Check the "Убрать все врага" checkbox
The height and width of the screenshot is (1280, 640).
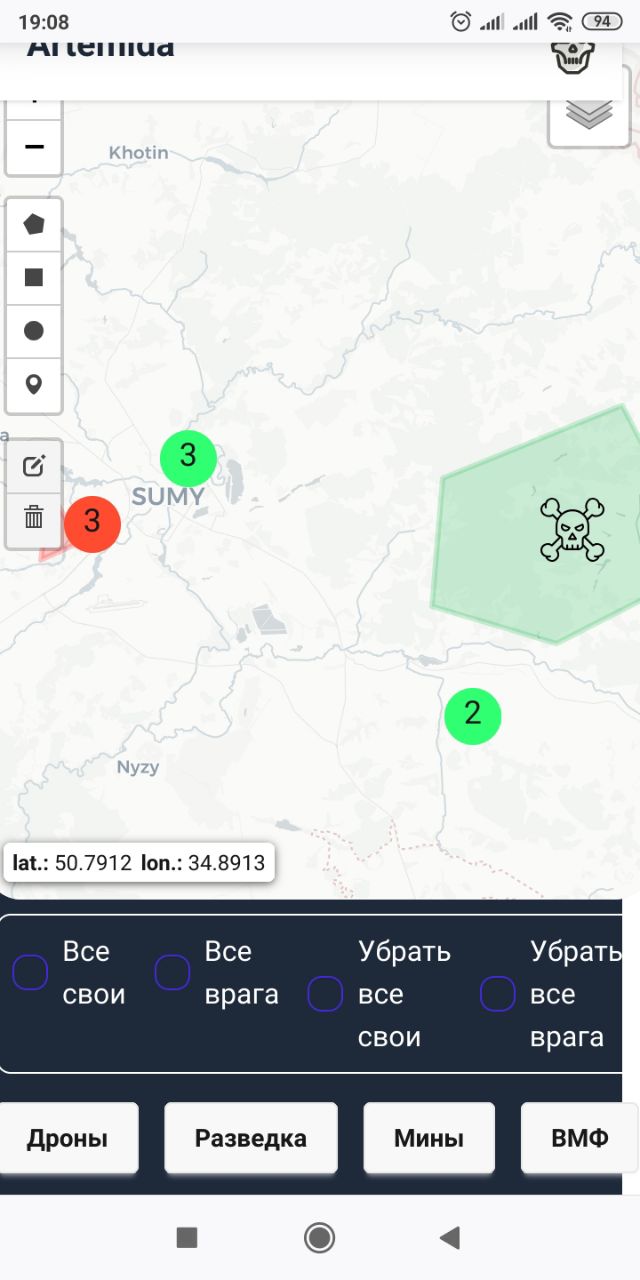(x=498, y=994)
